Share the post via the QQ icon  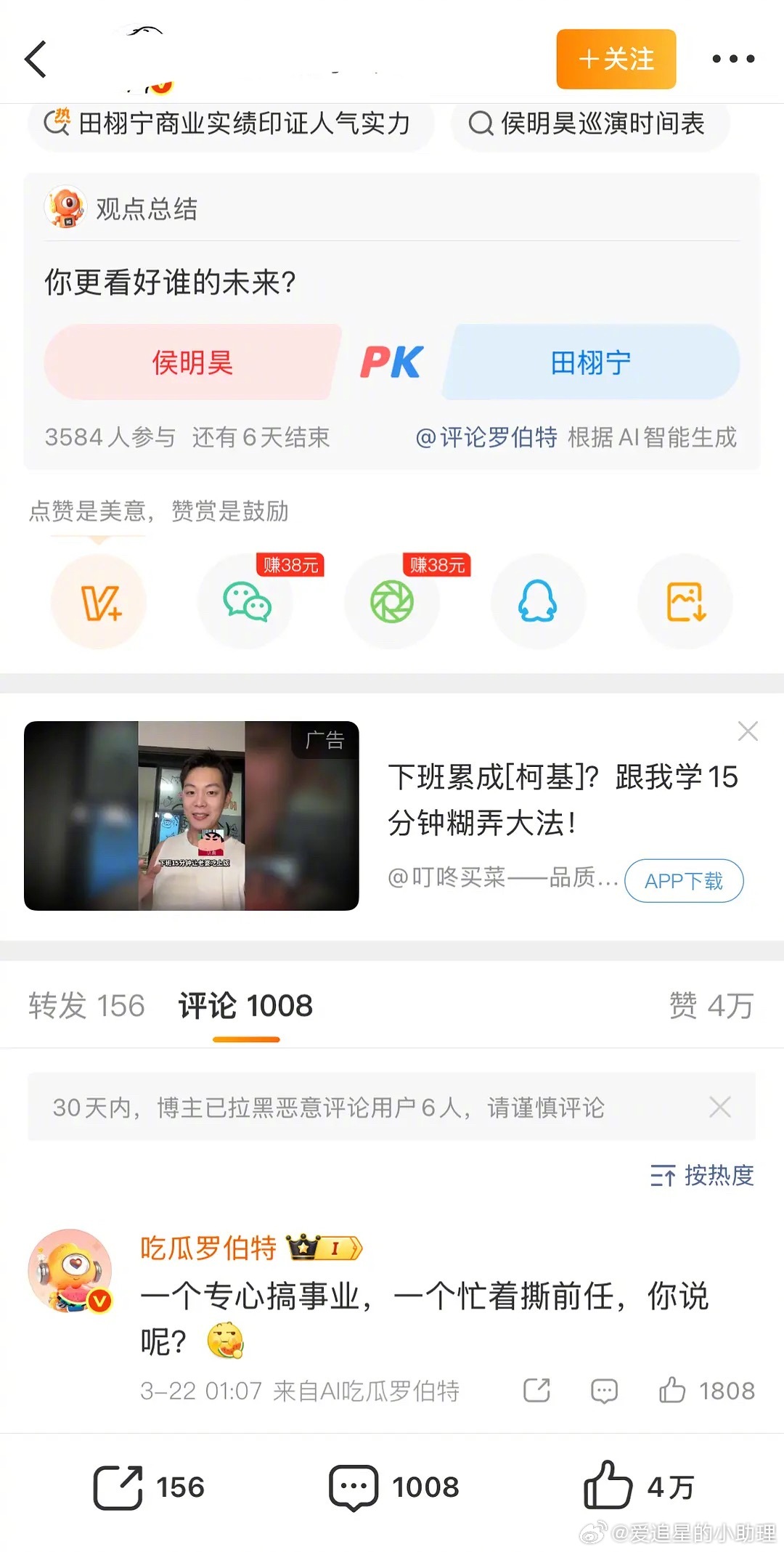pyautogui.click(x=538, y=603)
